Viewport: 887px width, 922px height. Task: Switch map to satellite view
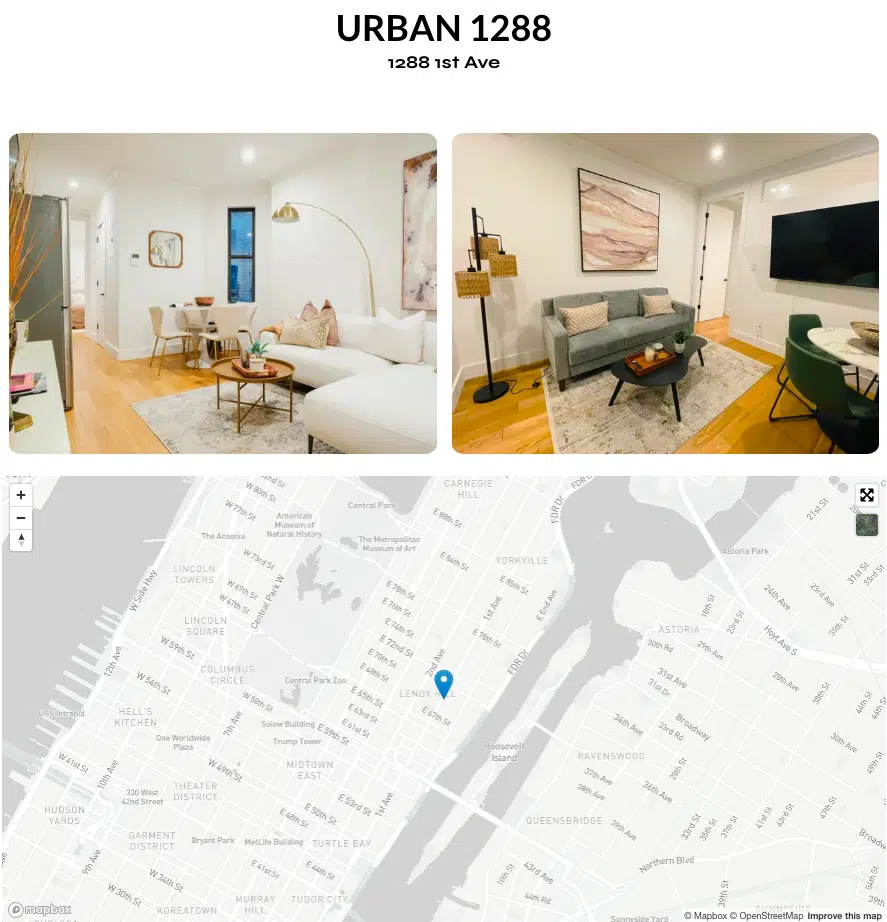click(866, 524)
